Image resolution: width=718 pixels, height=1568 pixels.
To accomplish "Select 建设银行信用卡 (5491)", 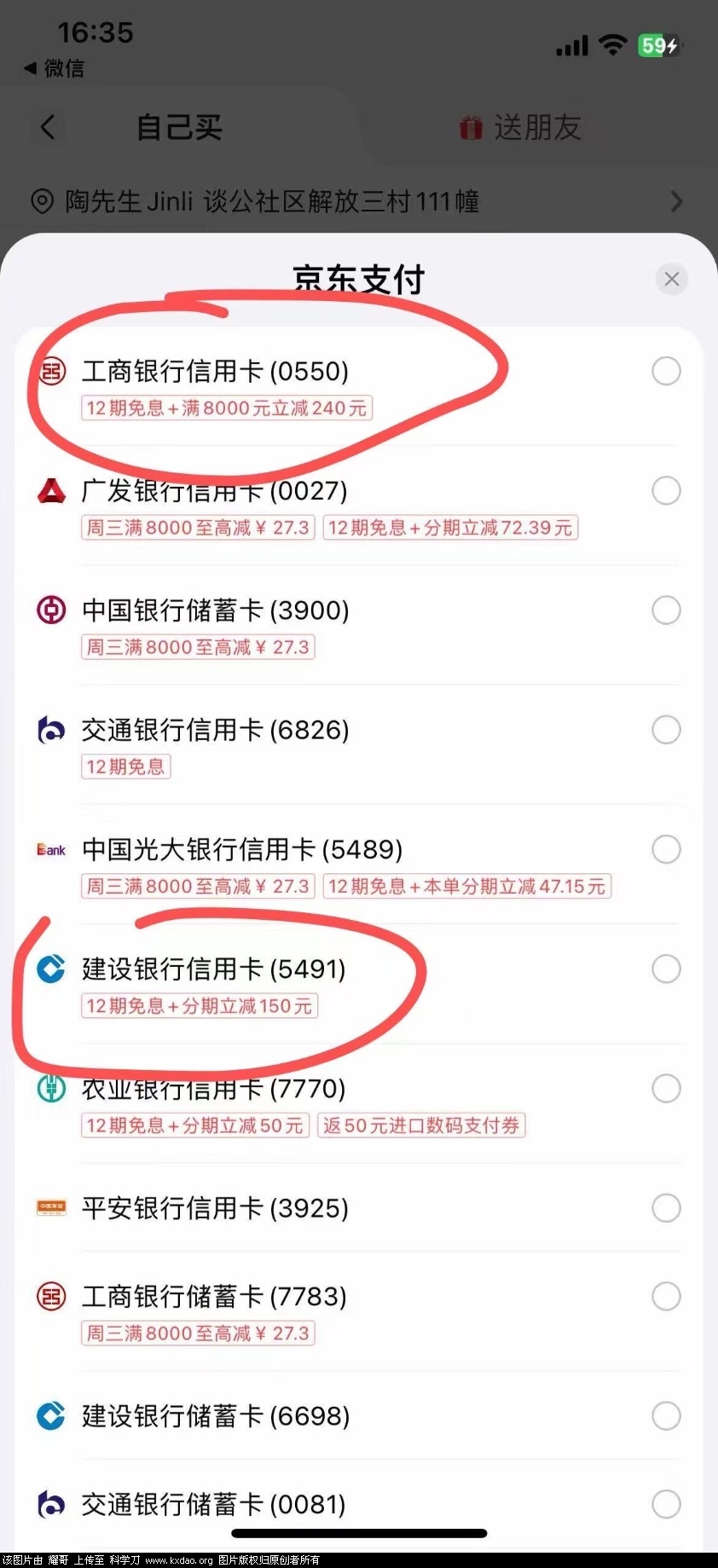I will 666,969.
